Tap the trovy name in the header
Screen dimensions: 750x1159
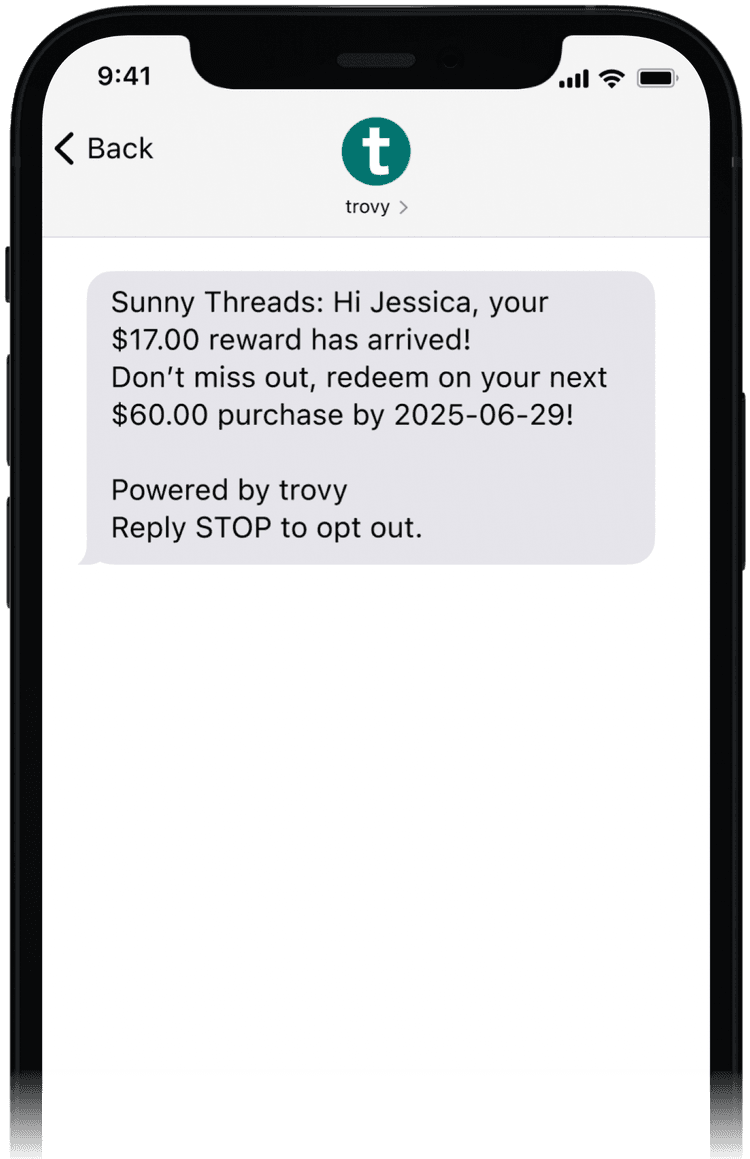coord(369,207)
